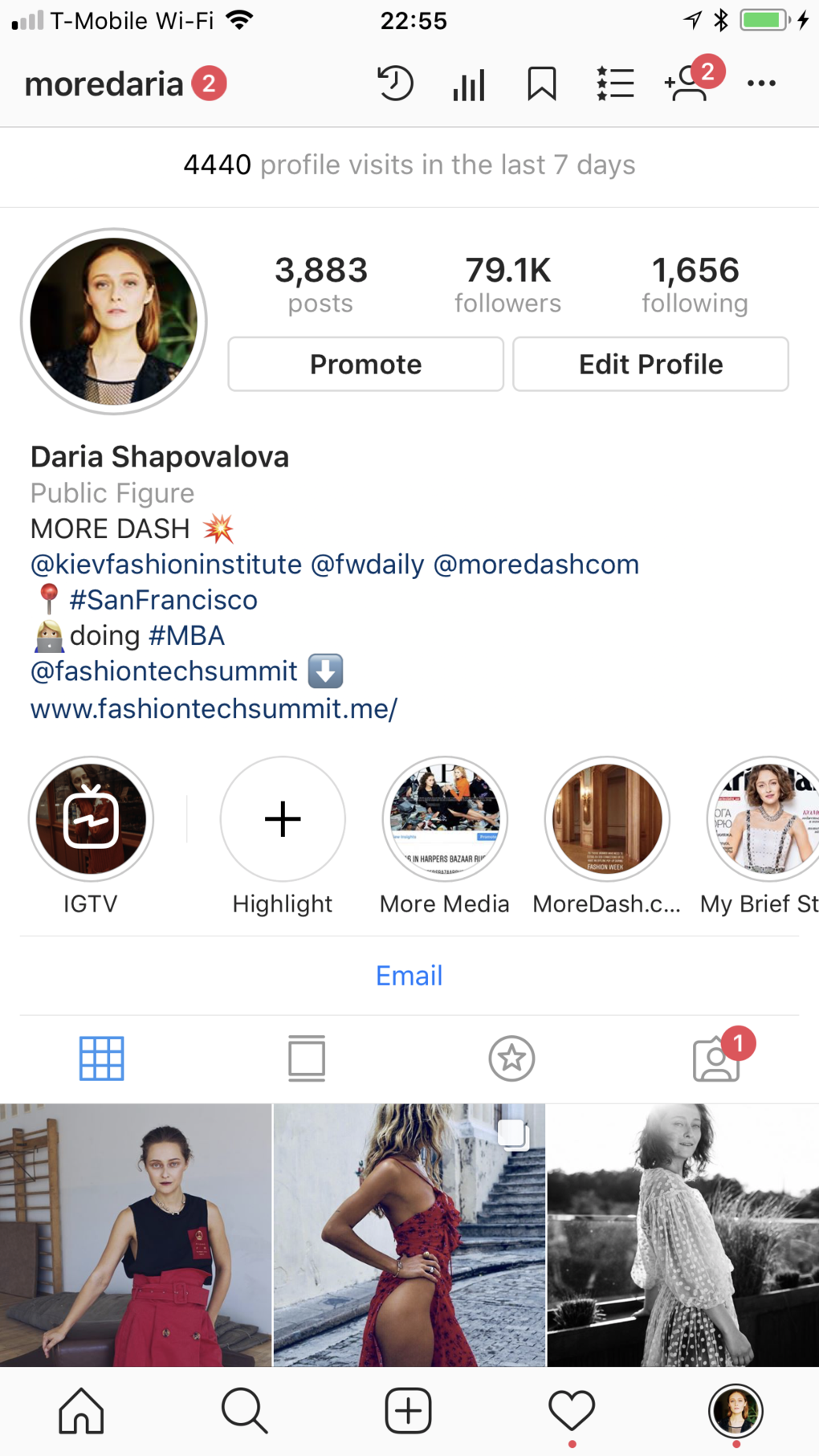Screen dimensions: 819x1456
Task: Add a new story Highlight
Action: 283,819
